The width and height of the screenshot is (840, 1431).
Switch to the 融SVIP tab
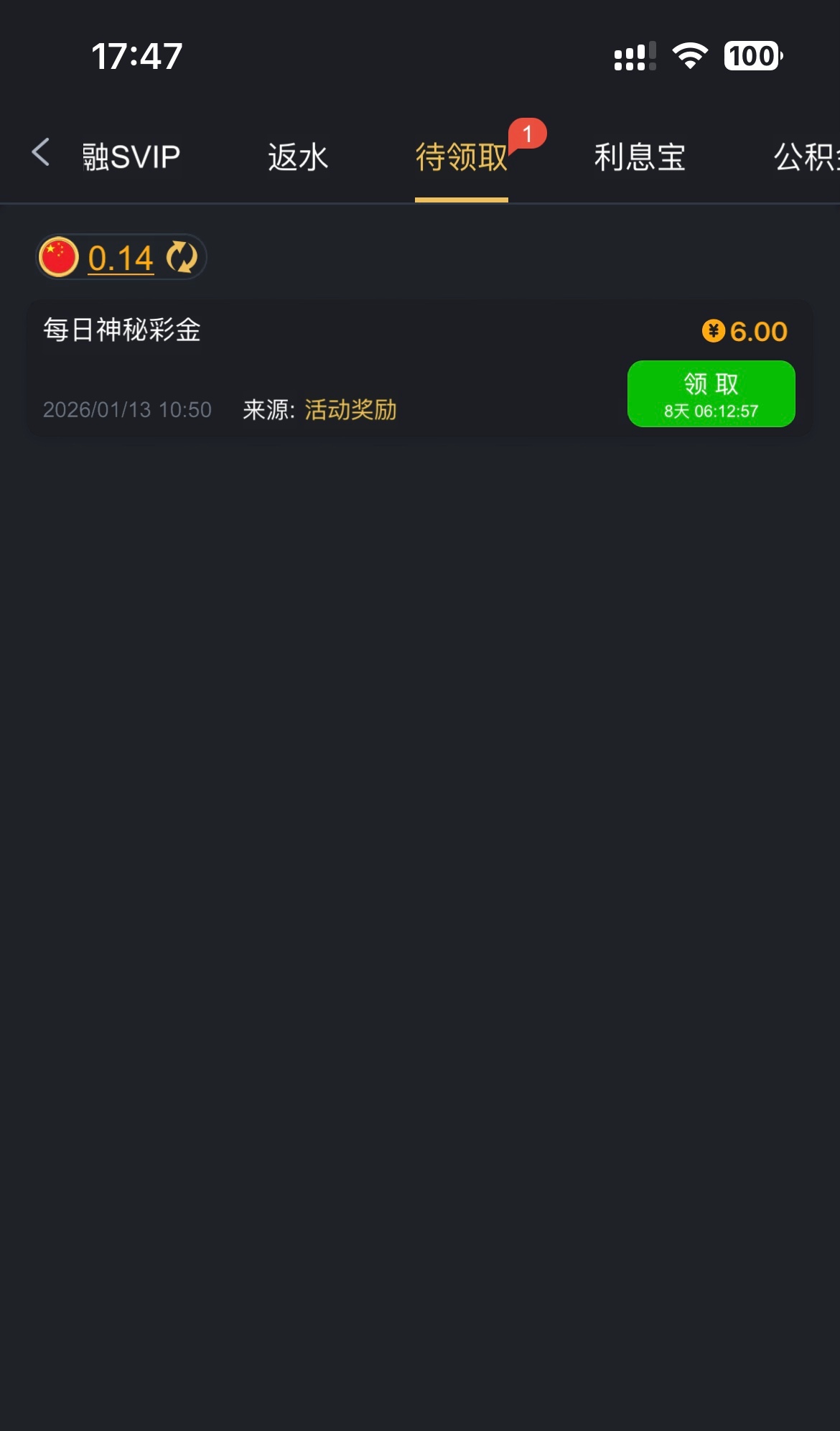coord(131,157)
